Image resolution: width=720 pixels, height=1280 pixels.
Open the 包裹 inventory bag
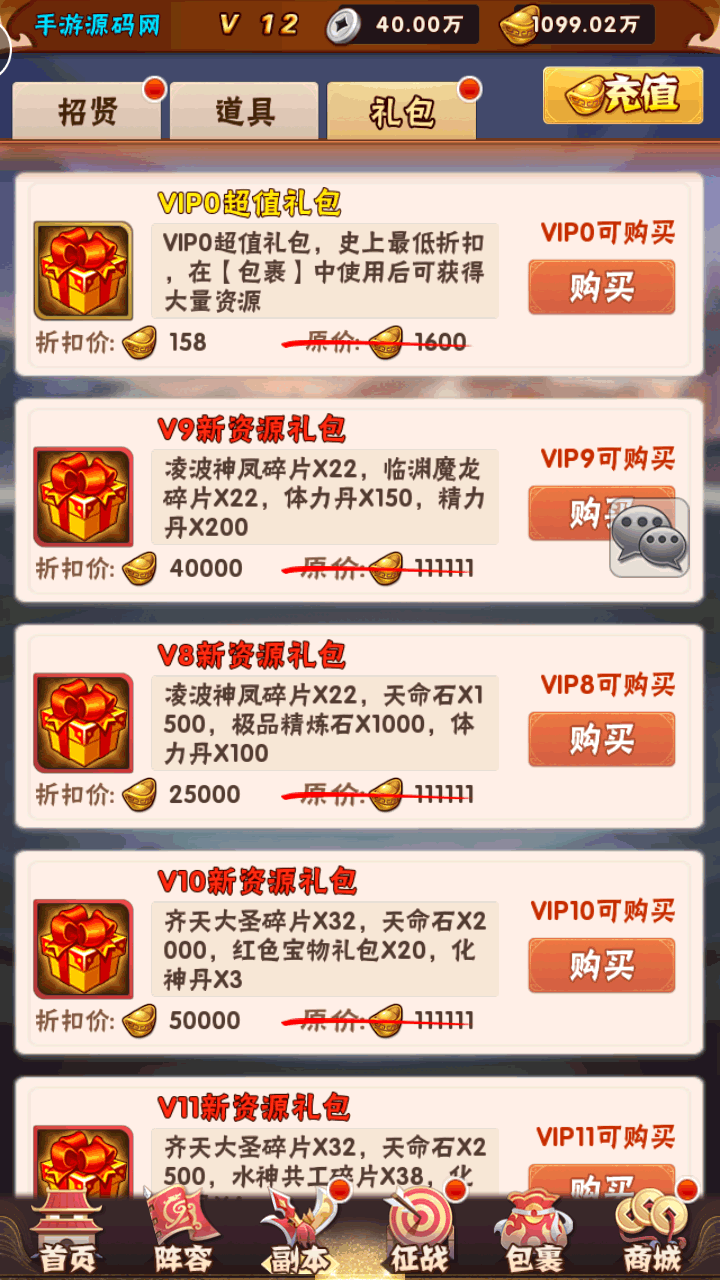click(535, 1235)
